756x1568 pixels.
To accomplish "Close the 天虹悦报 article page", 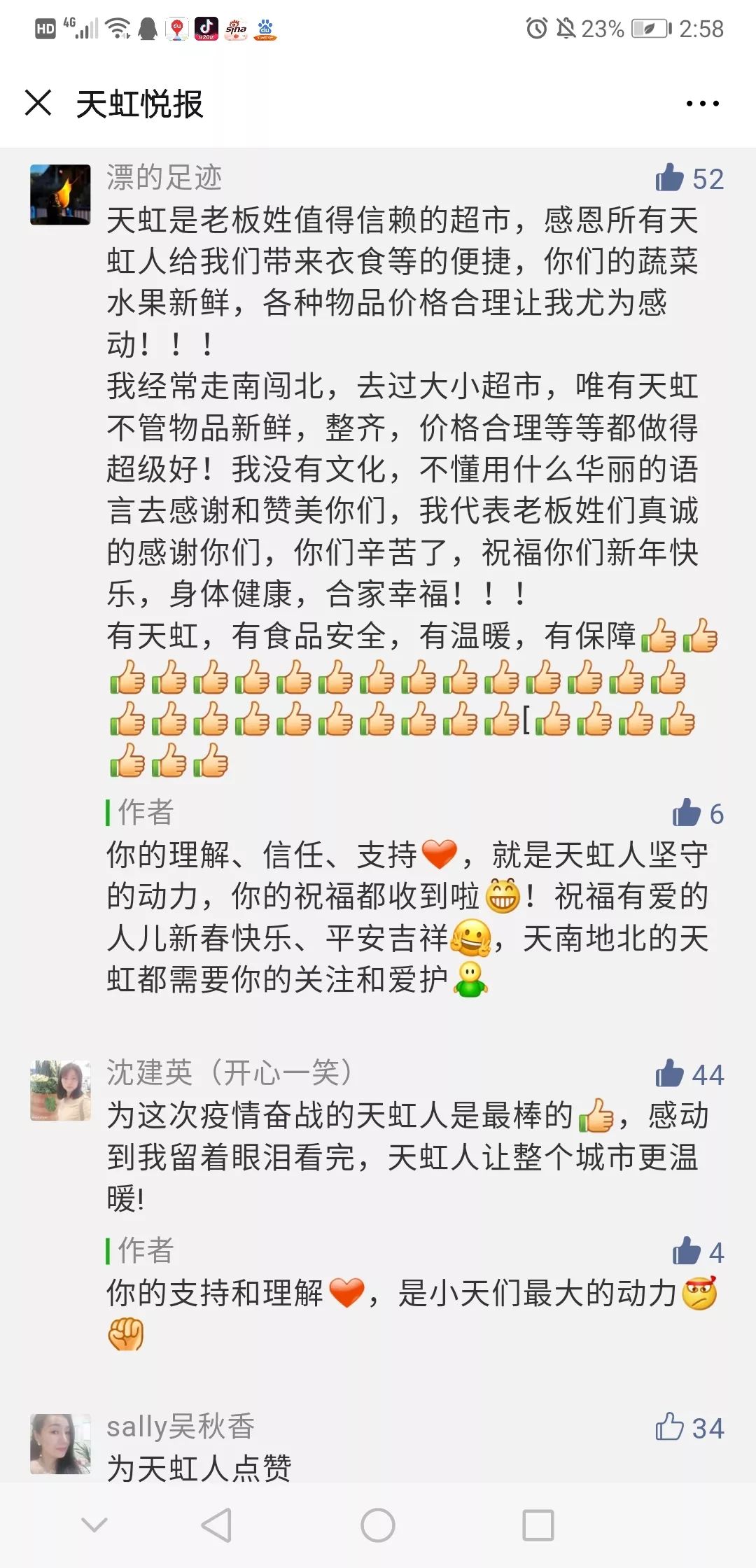I will pos(38,103).
